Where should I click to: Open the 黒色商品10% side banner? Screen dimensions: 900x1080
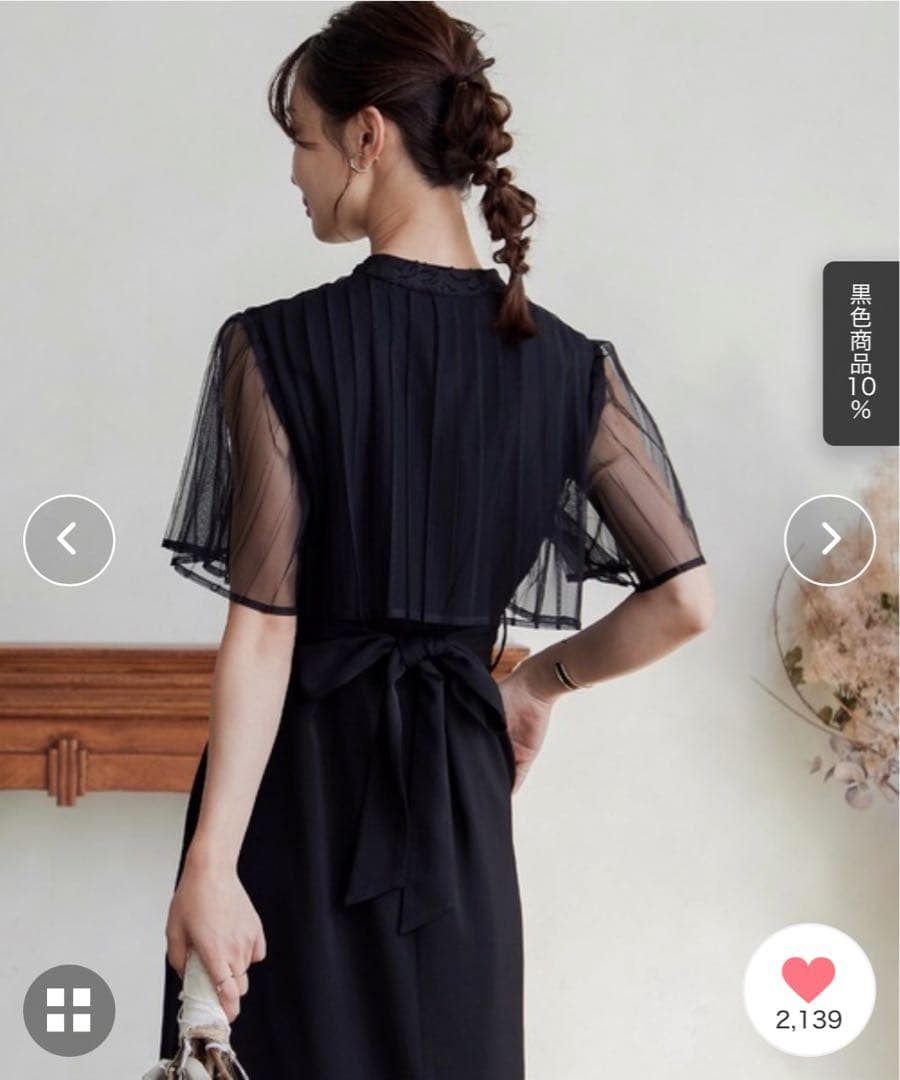pos(861,353)
